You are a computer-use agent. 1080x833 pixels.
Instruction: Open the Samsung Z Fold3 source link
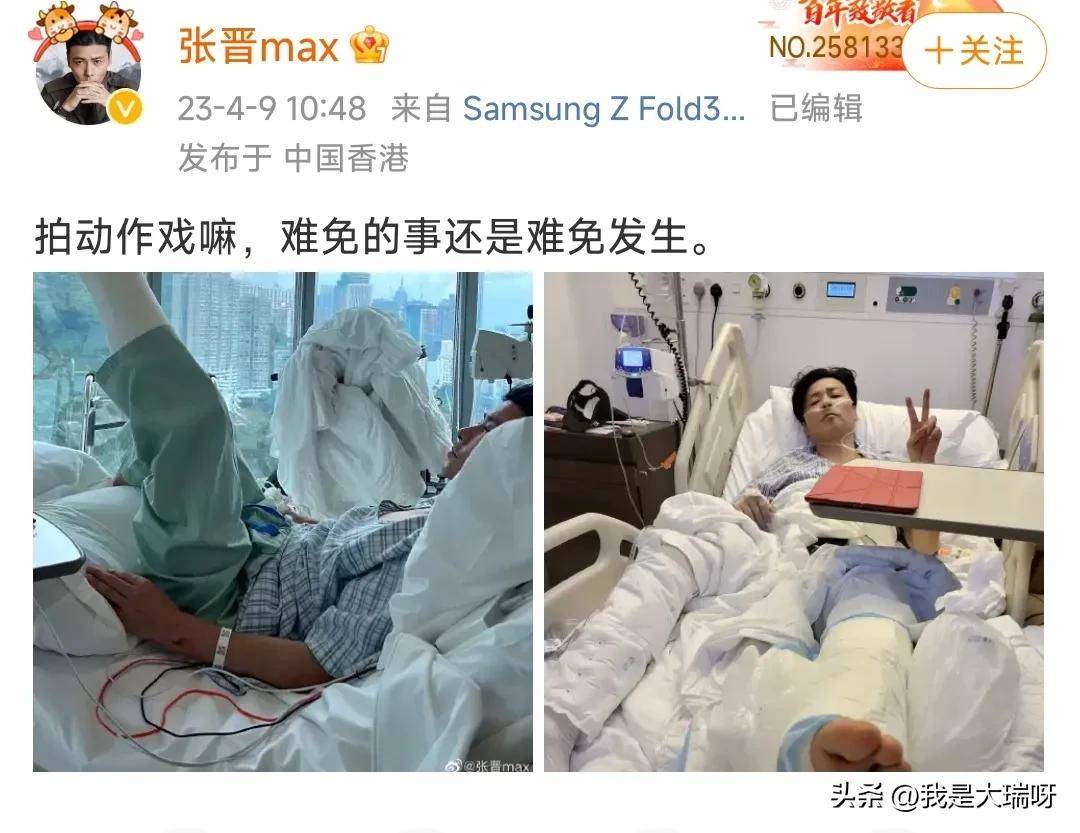point(604,108)
